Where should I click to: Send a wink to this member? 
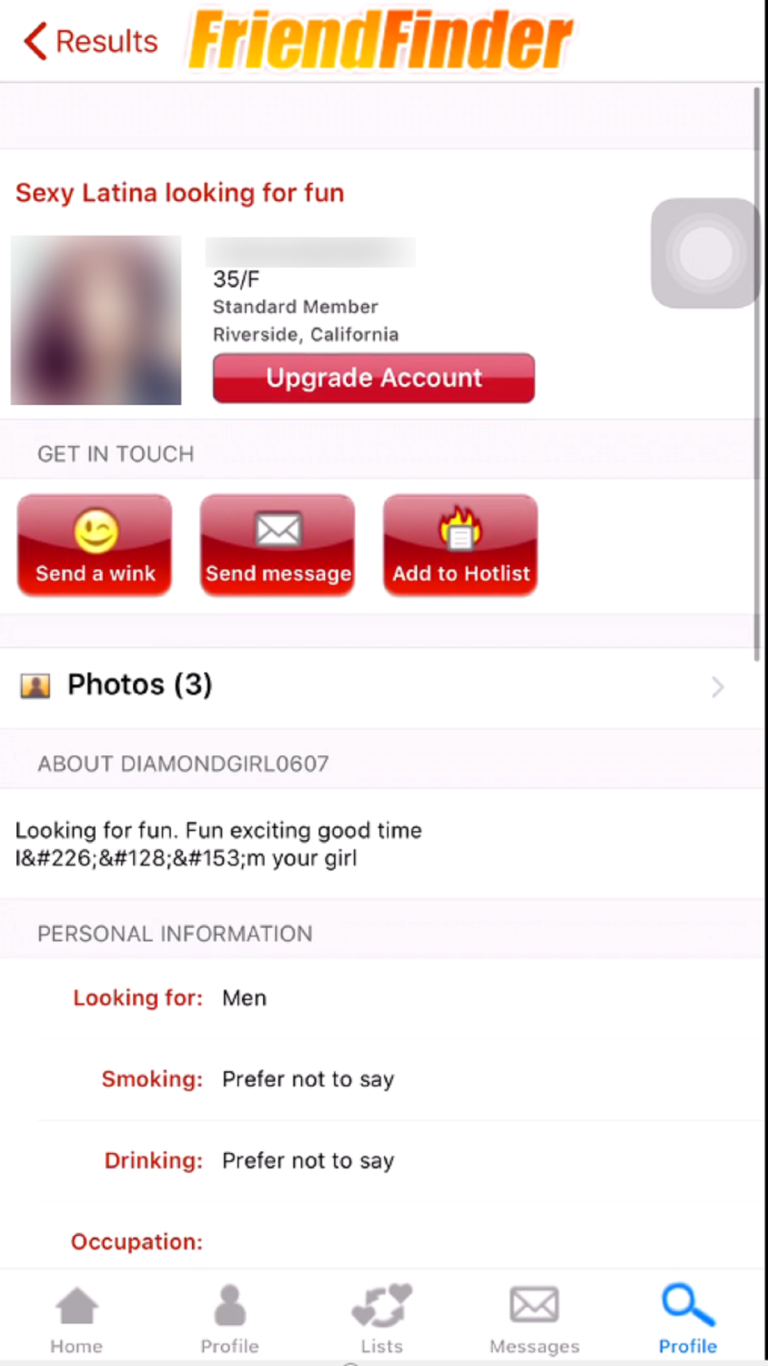click(x=95, y=545)
